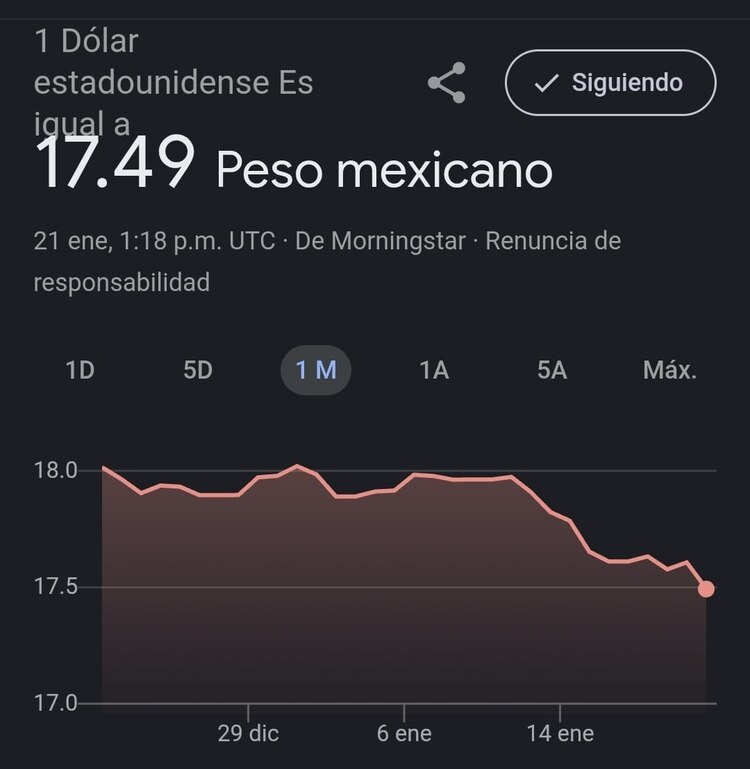Click the 29 dic axis label

(249, 732)
